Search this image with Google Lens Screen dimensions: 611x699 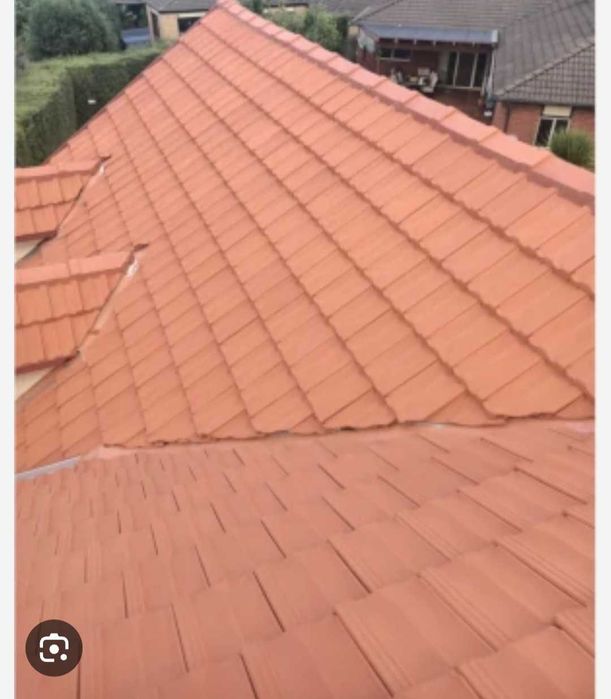pyautogui.click(x=53, y=648)
